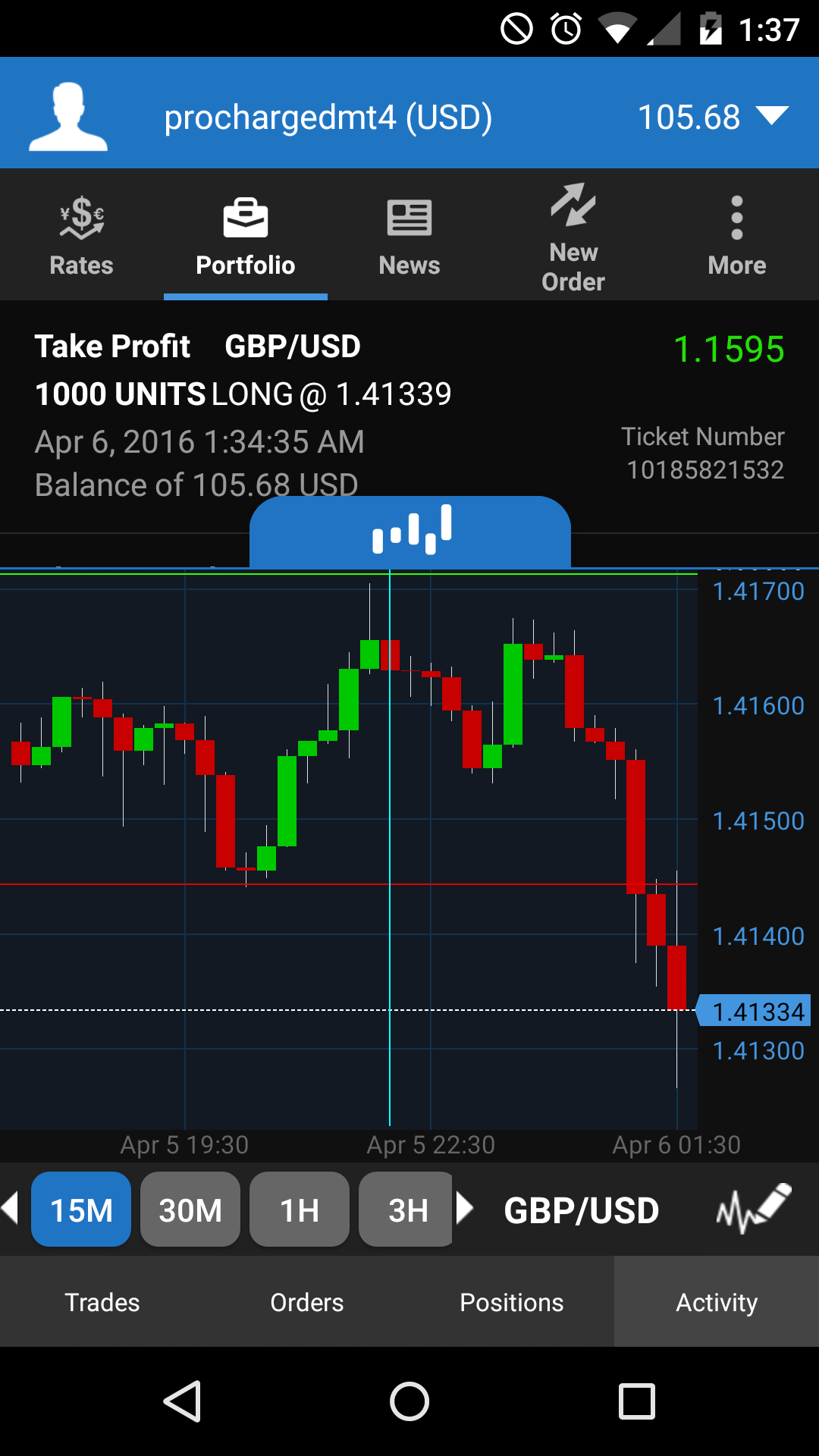This screenshot has width=819, height=1456.
Task: Create a New Order
Action: click(x=573, y=237)
